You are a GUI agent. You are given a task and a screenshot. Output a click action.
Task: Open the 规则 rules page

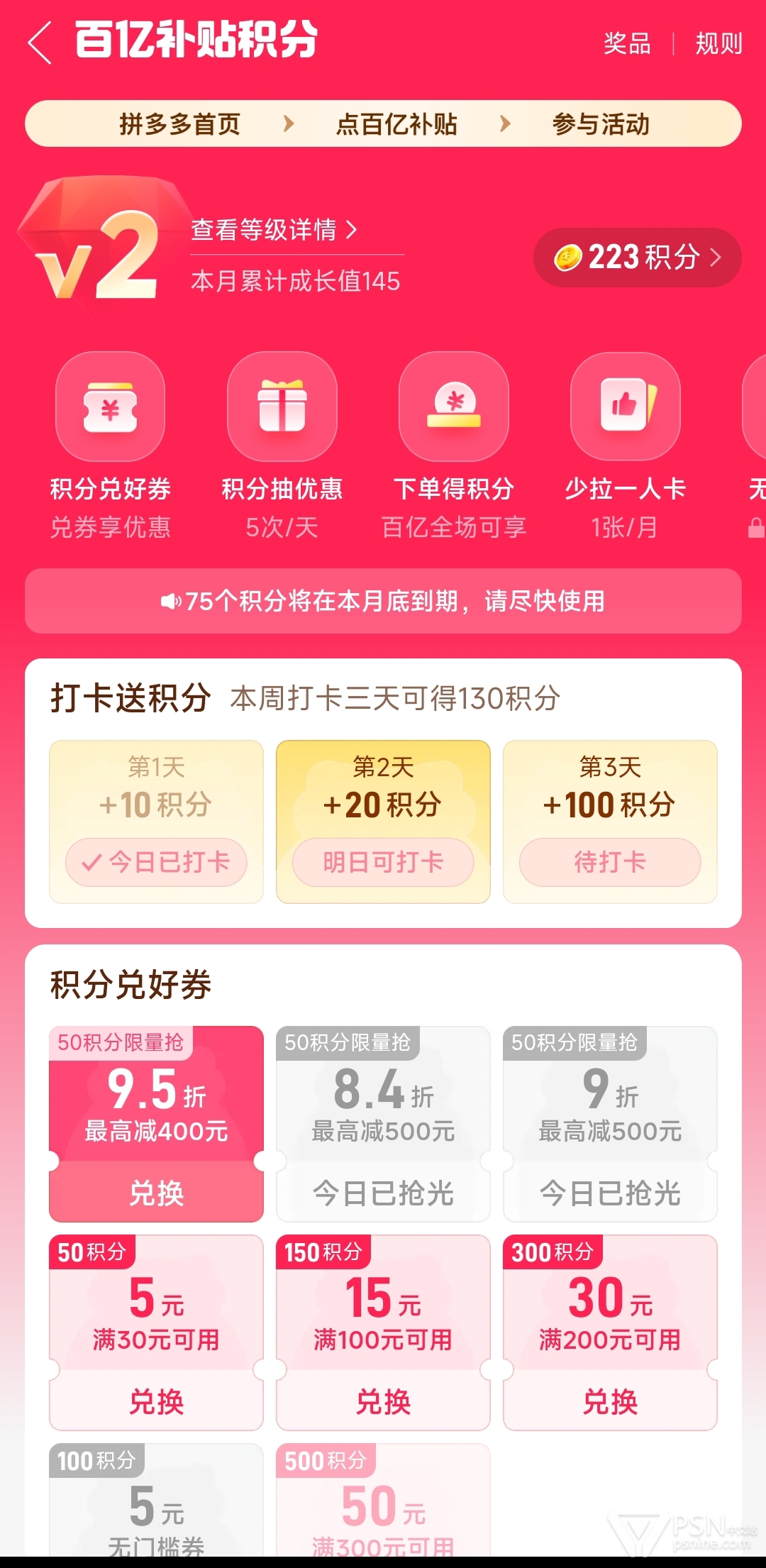[718, 43]
